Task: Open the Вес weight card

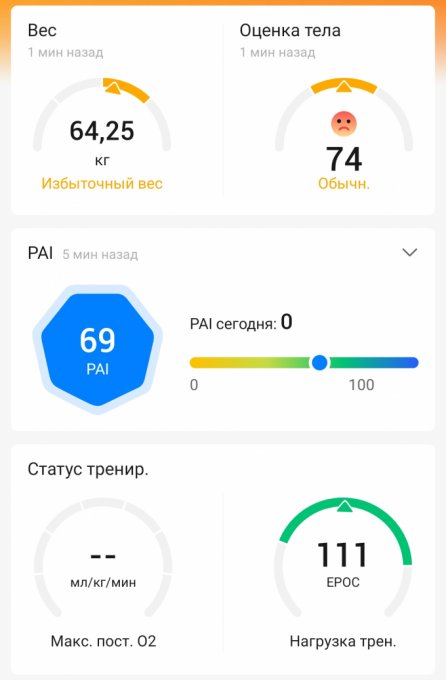Action: tap(117, 110)
